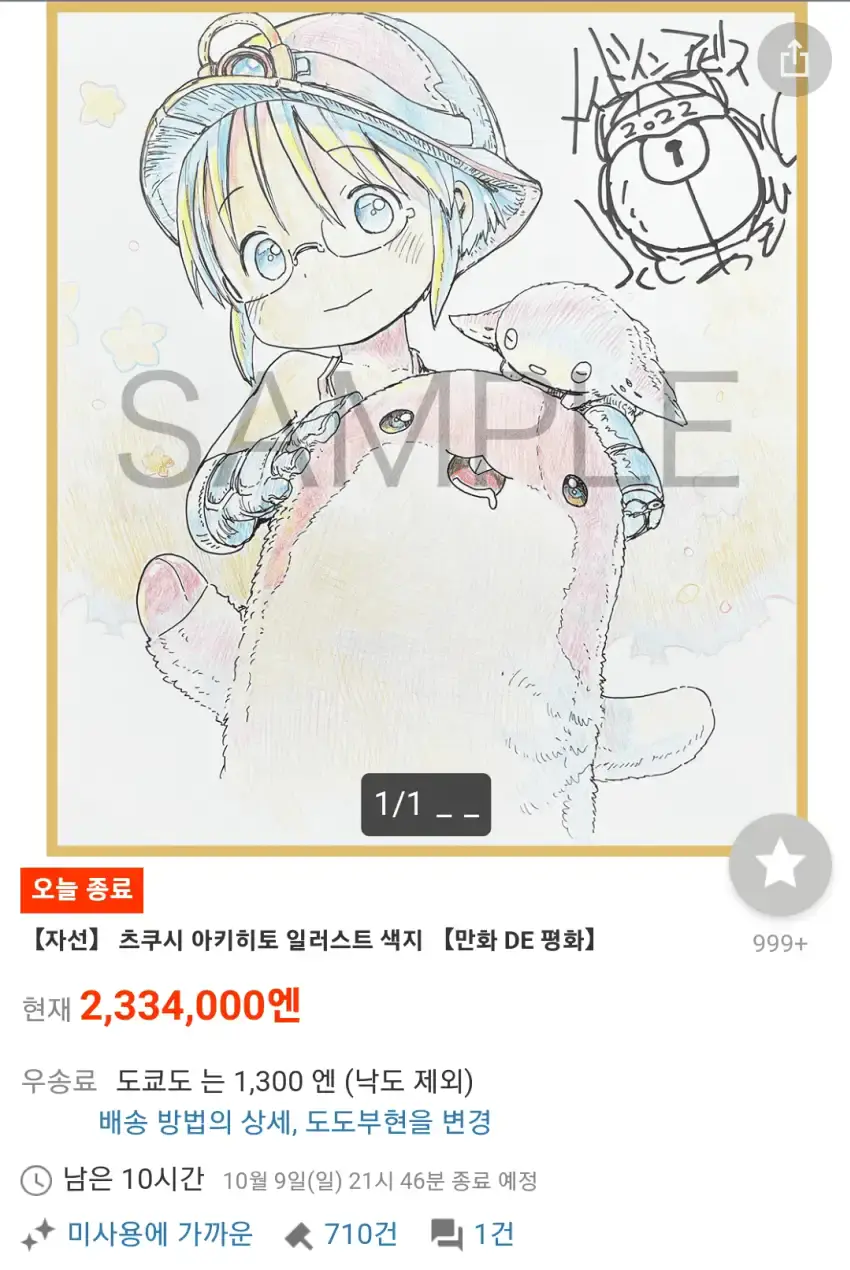Open shipping method details link
This screenshot has width=850, height=1270.
tap(295, 1121)
